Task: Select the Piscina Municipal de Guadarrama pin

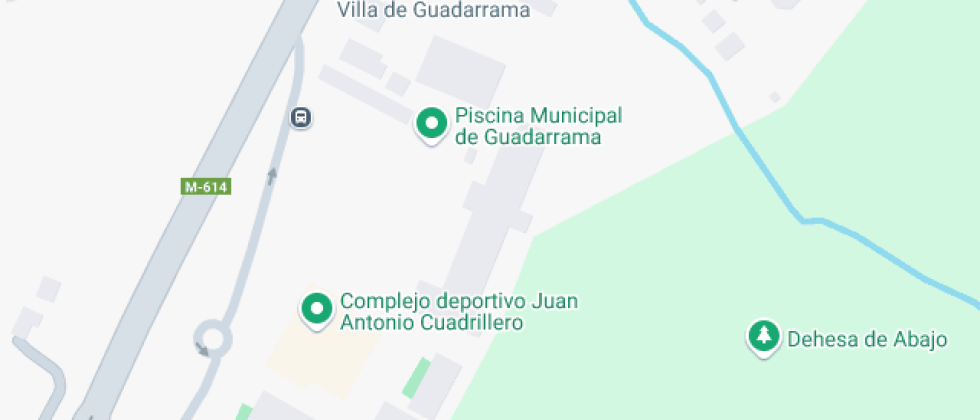Action: click(431, 124)
